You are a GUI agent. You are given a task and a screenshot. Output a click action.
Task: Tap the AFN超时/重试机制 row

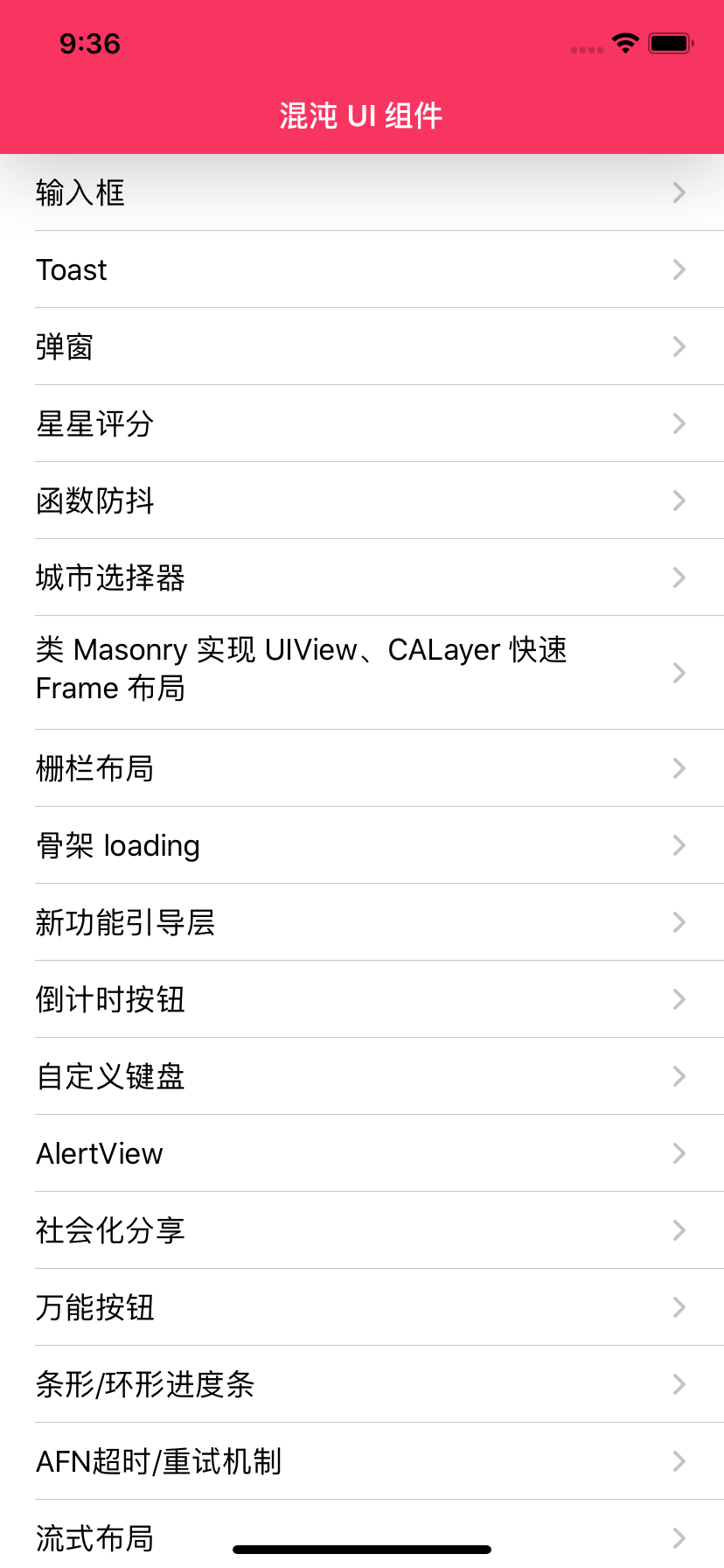click(362, 1461)
